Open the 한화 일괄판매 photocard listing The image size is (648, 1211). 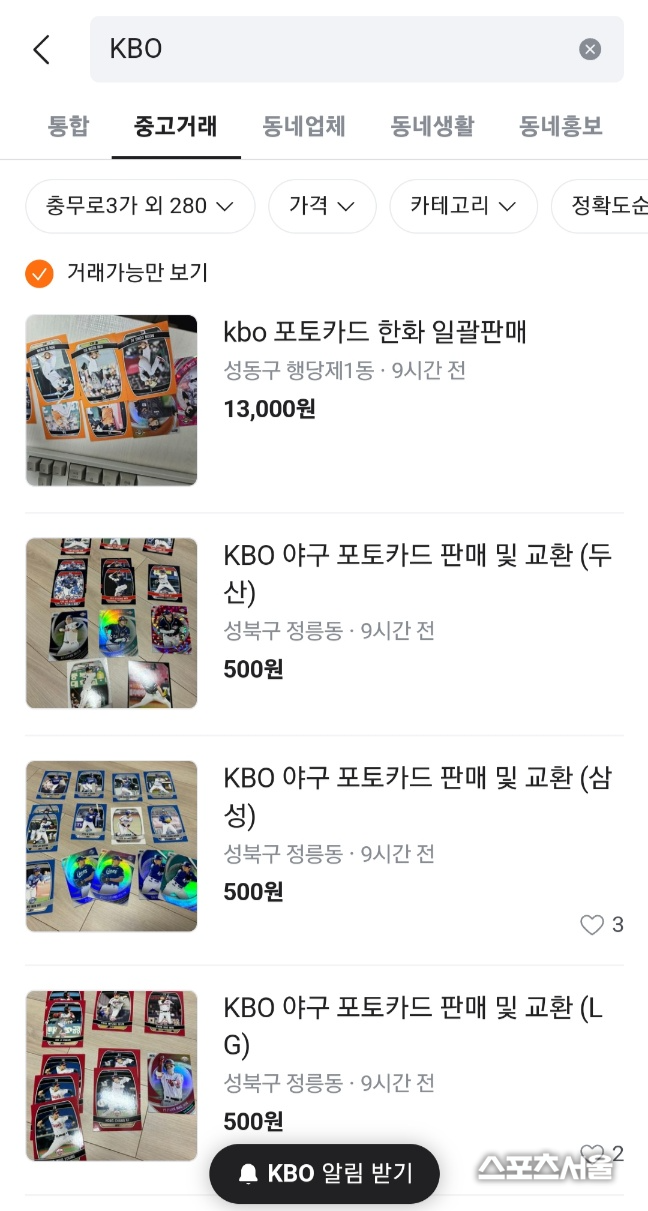pyautogui.click(x=375, y=332)
